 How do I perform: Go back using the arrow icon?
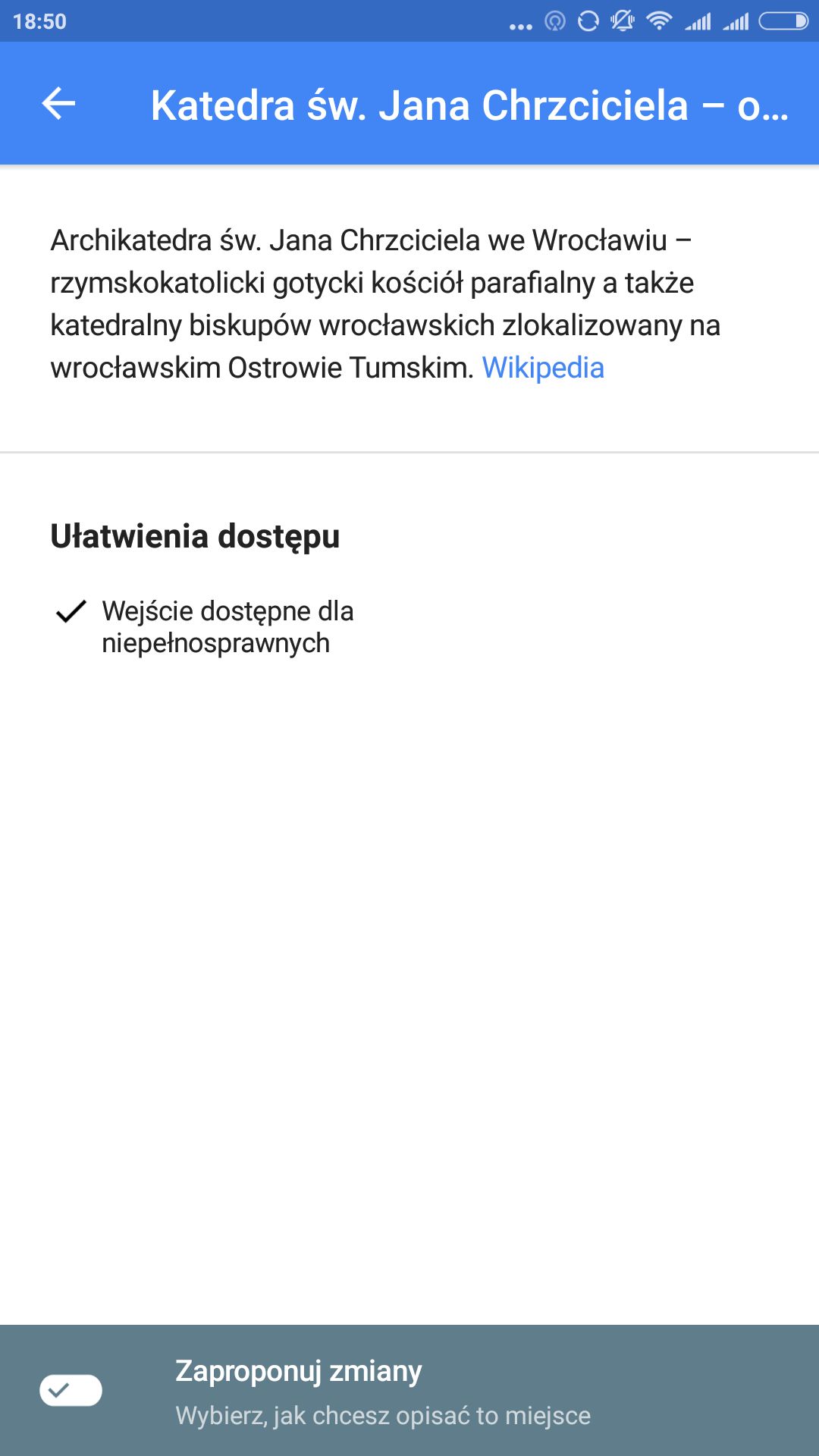58,104
